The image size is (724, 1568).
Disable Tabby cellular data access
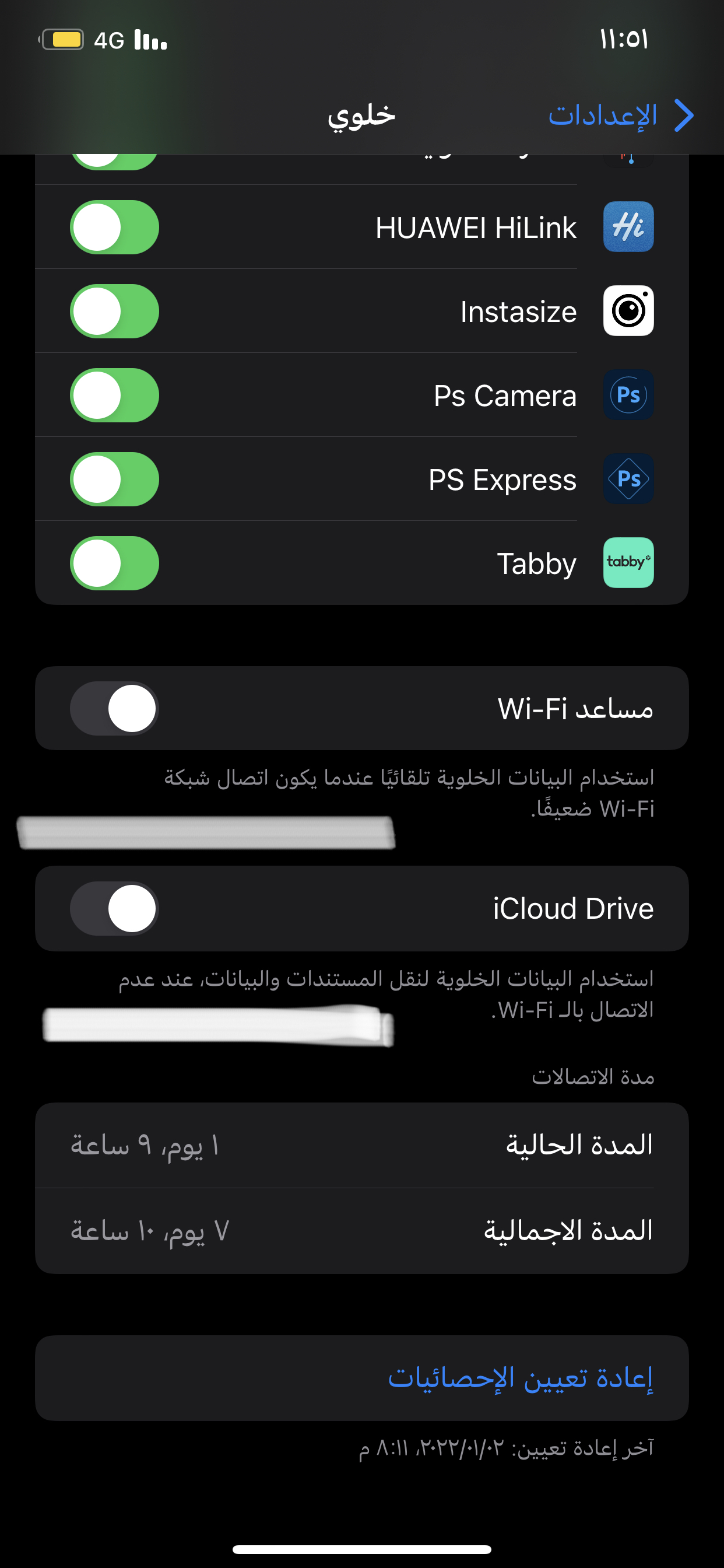pyautogui.click(x=114, y=563)
